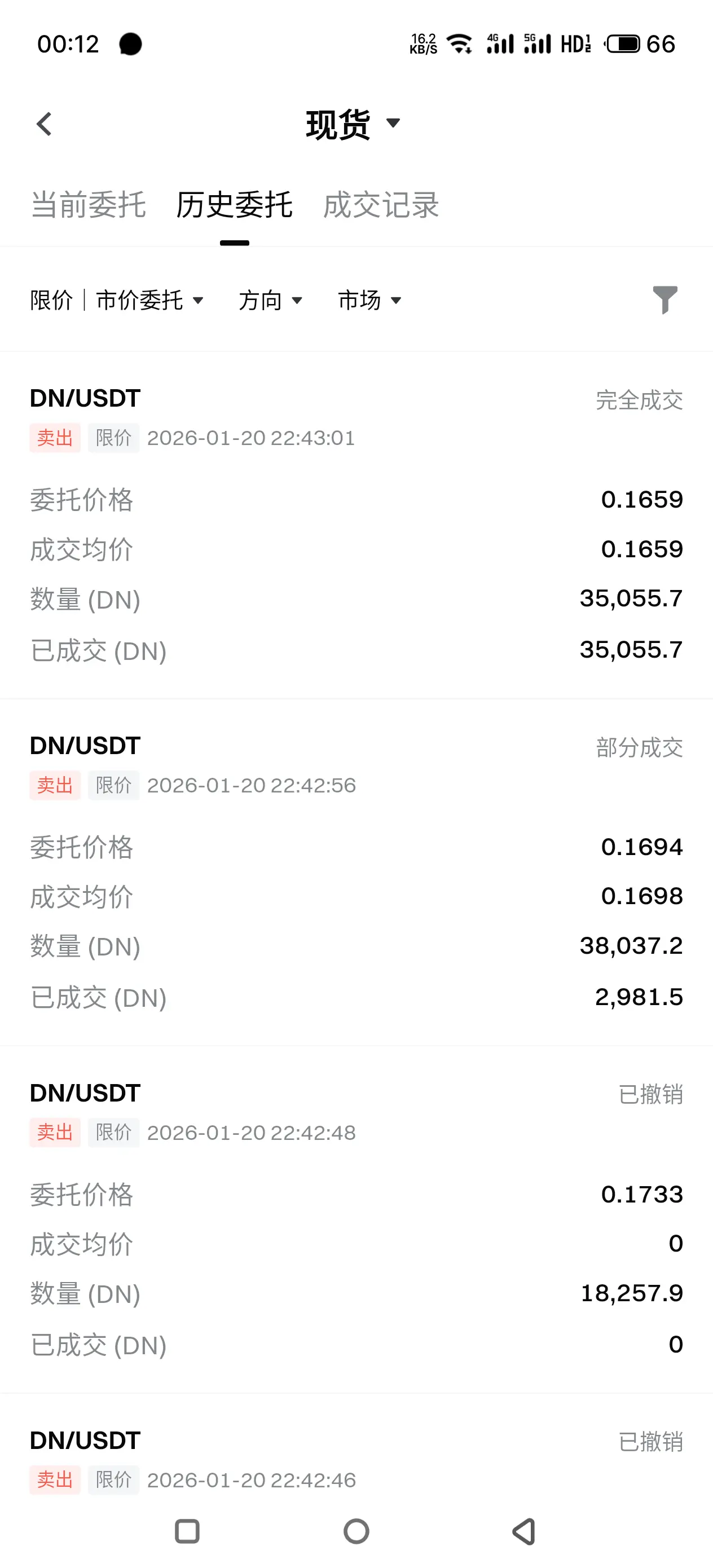
Task: Tap the system home button
Action: click(356, 1531)
